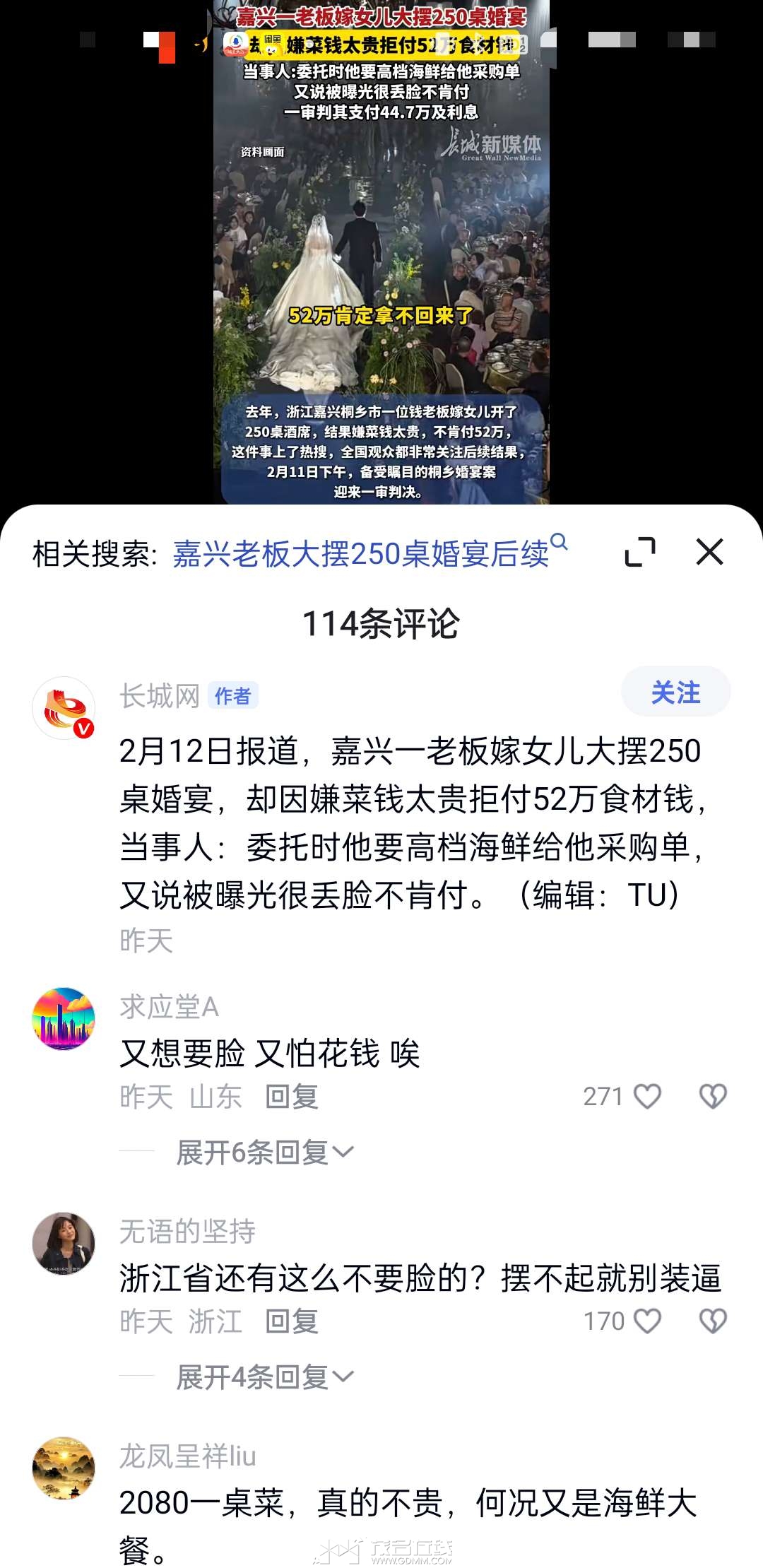The image size is (763, 1568).
Task: Expand comments to full screen
Action: click(x=640, y=552)
